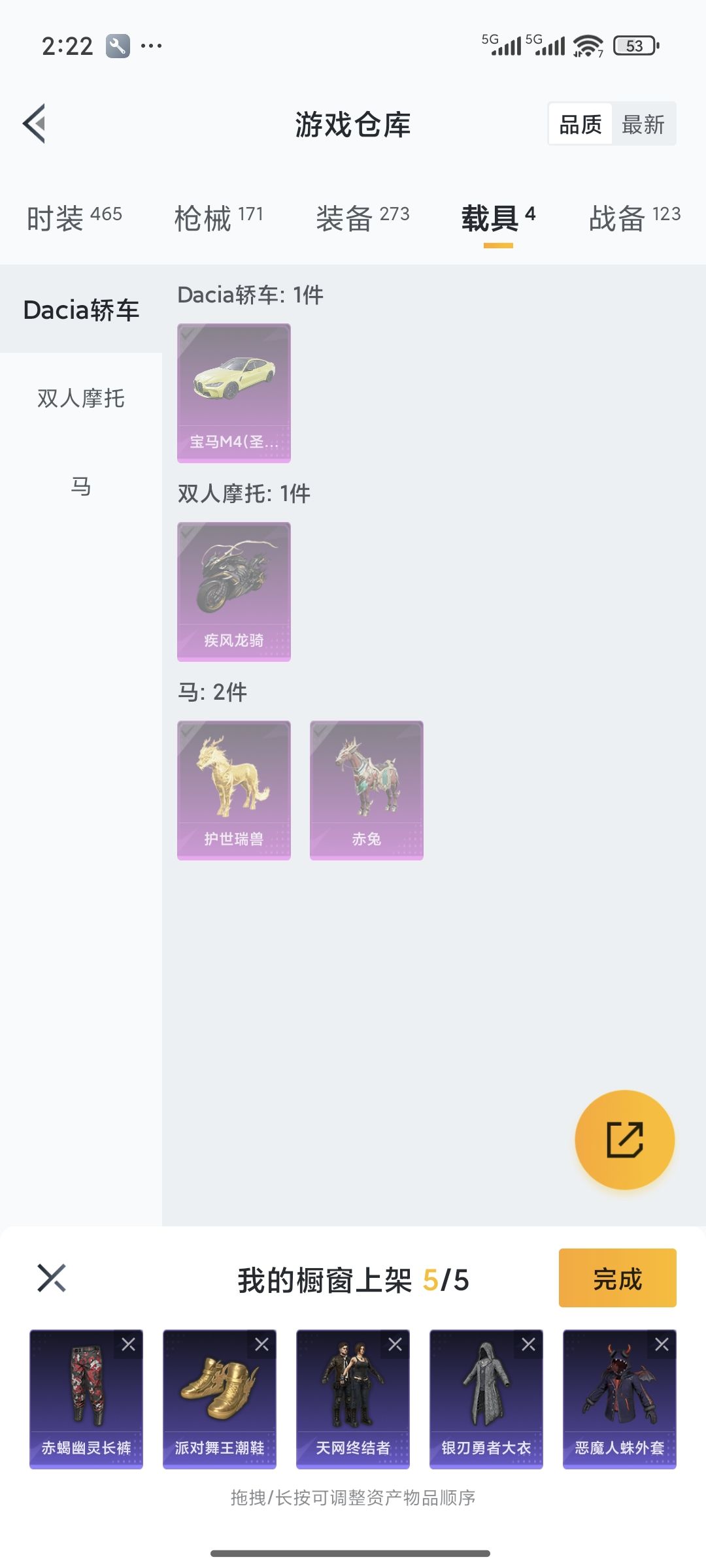Open the 战备 tab
The width and height of the screenshot is (706, 1568).
635,218
